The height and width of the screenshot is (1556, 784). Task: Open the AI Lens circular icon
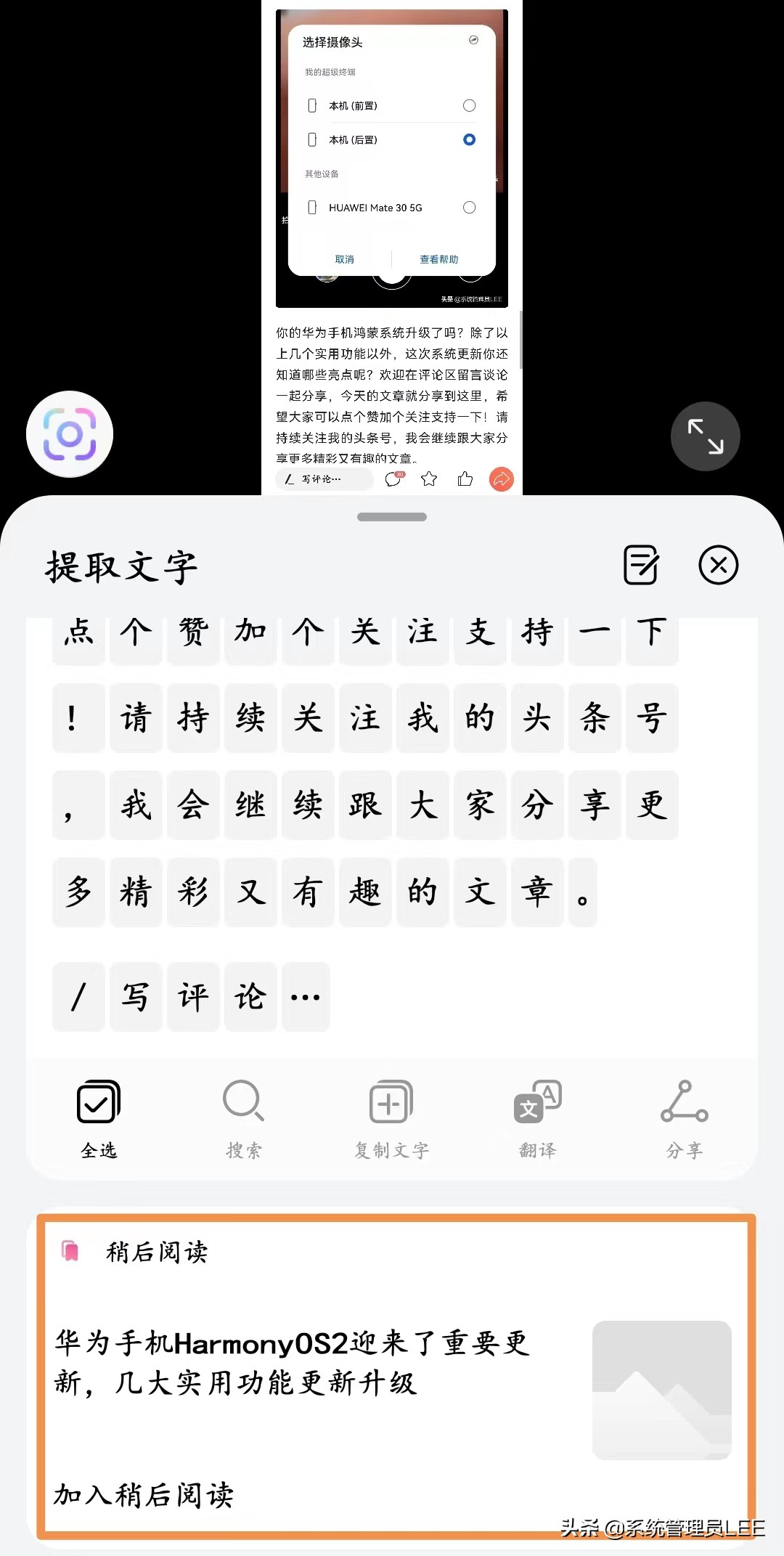point(69,433)
